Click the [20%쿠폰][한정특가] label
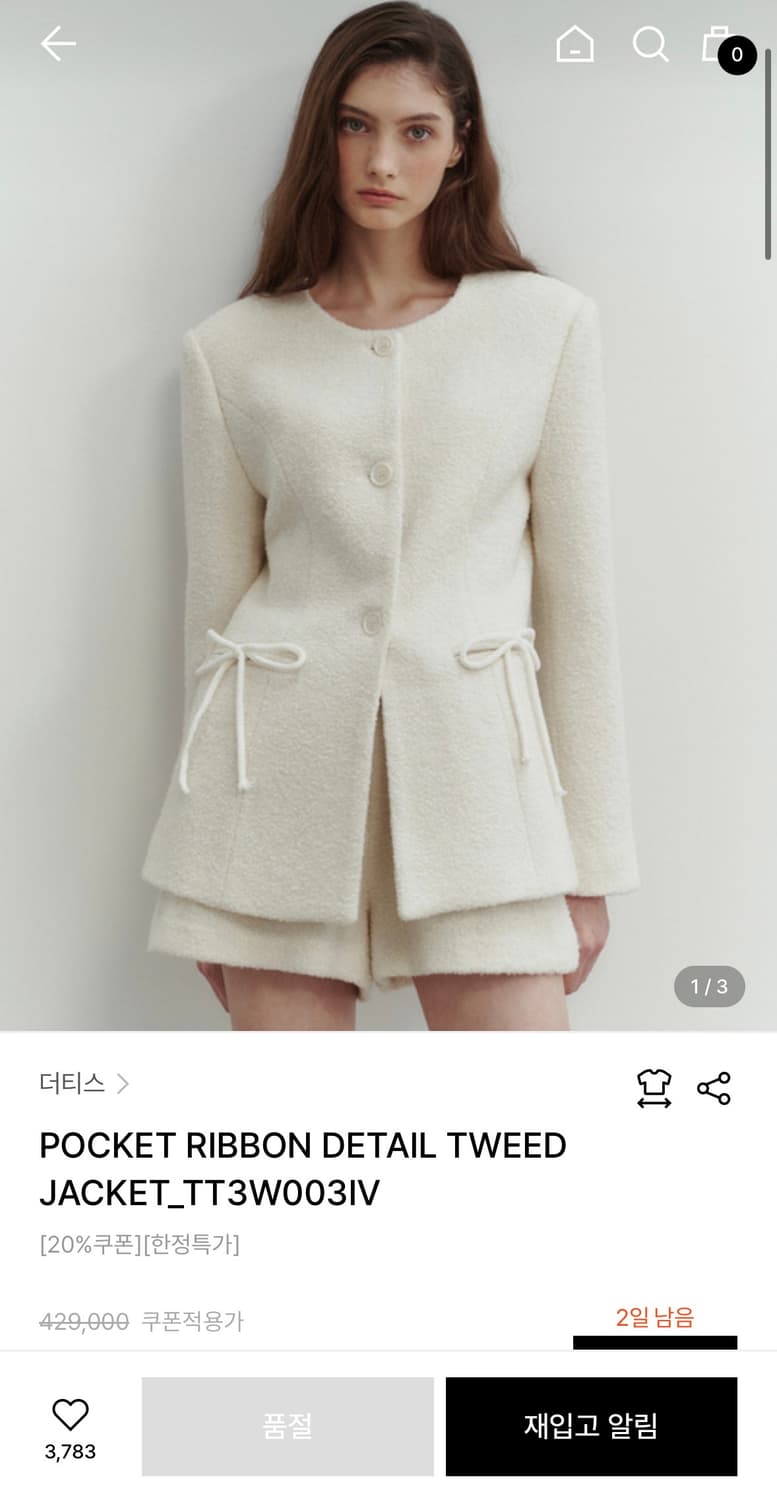 click(140, 1244)
